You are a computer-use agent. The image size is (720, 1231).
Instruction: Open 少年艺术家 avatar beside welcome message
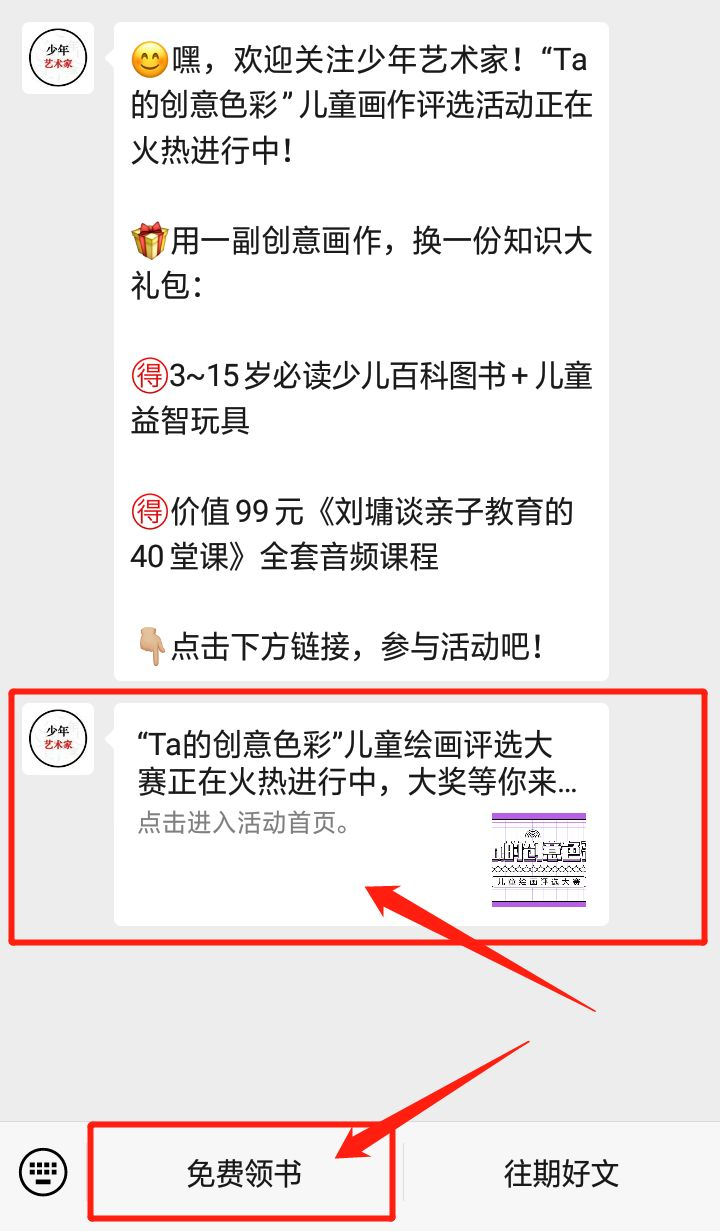tap(58, 58)
